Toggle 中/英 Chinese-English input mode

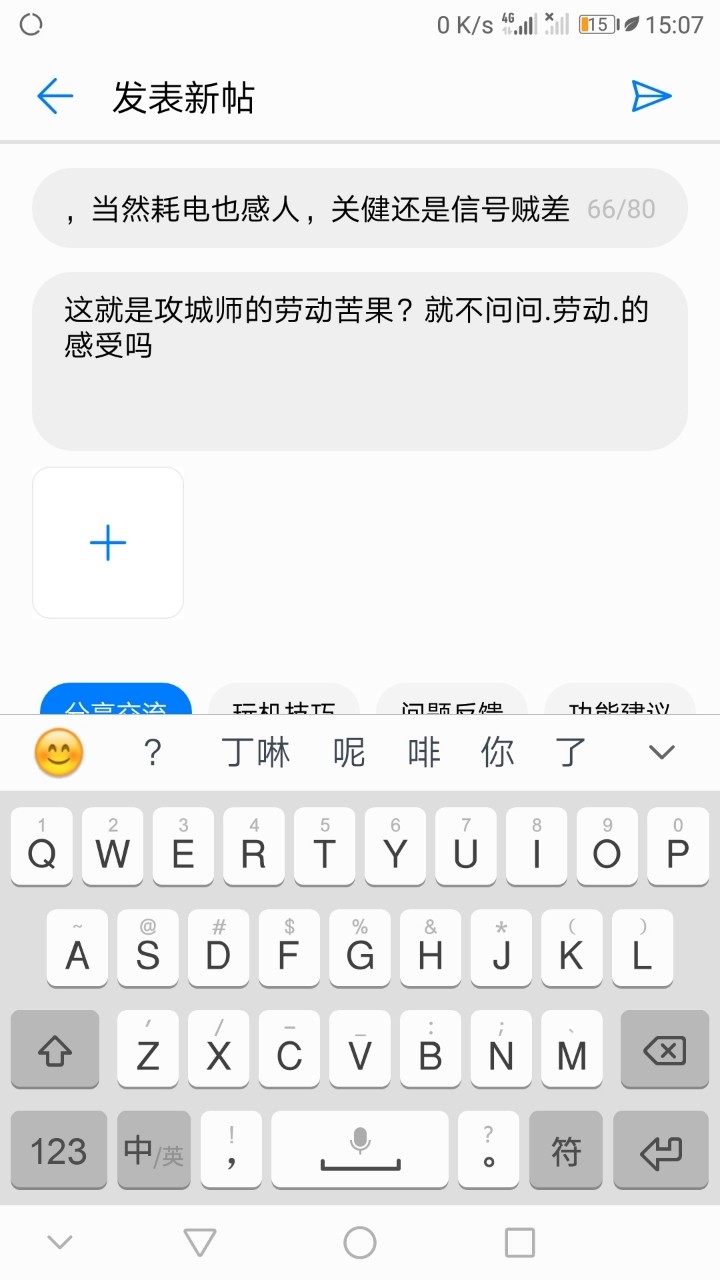click(152, 1150)
